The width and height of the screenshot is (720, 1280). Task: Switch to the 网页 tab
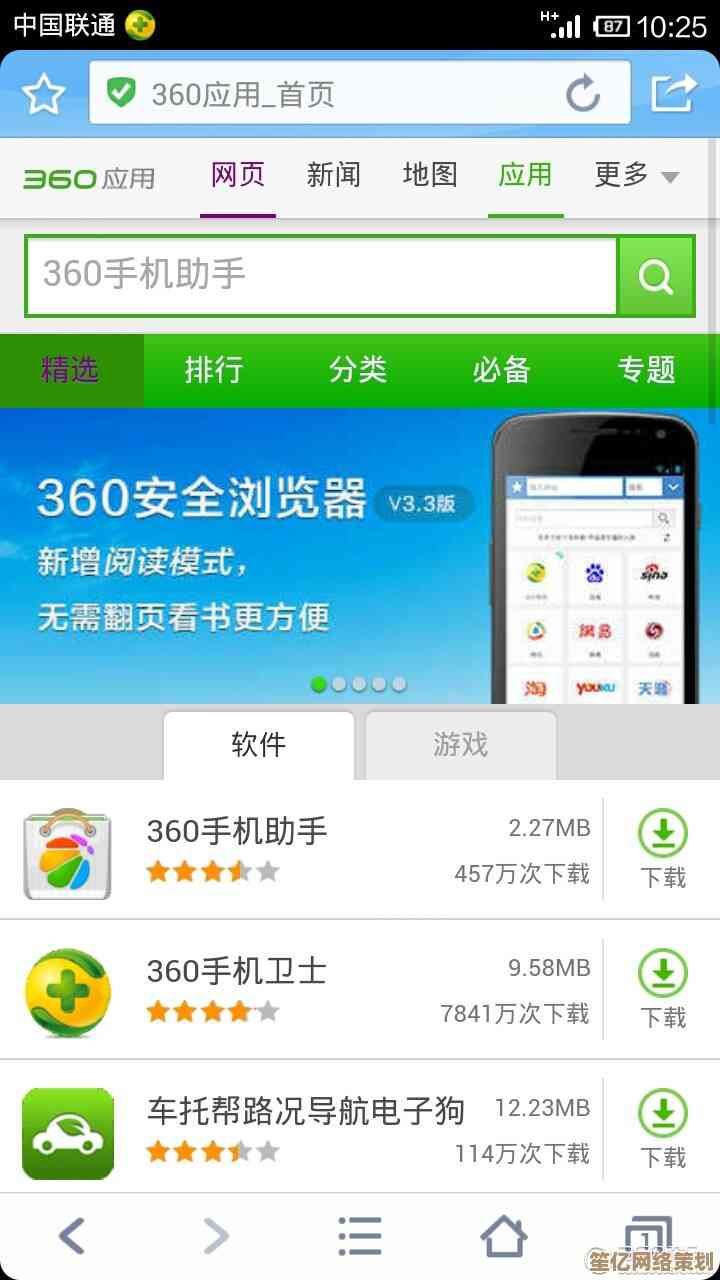tap(238, 175)
